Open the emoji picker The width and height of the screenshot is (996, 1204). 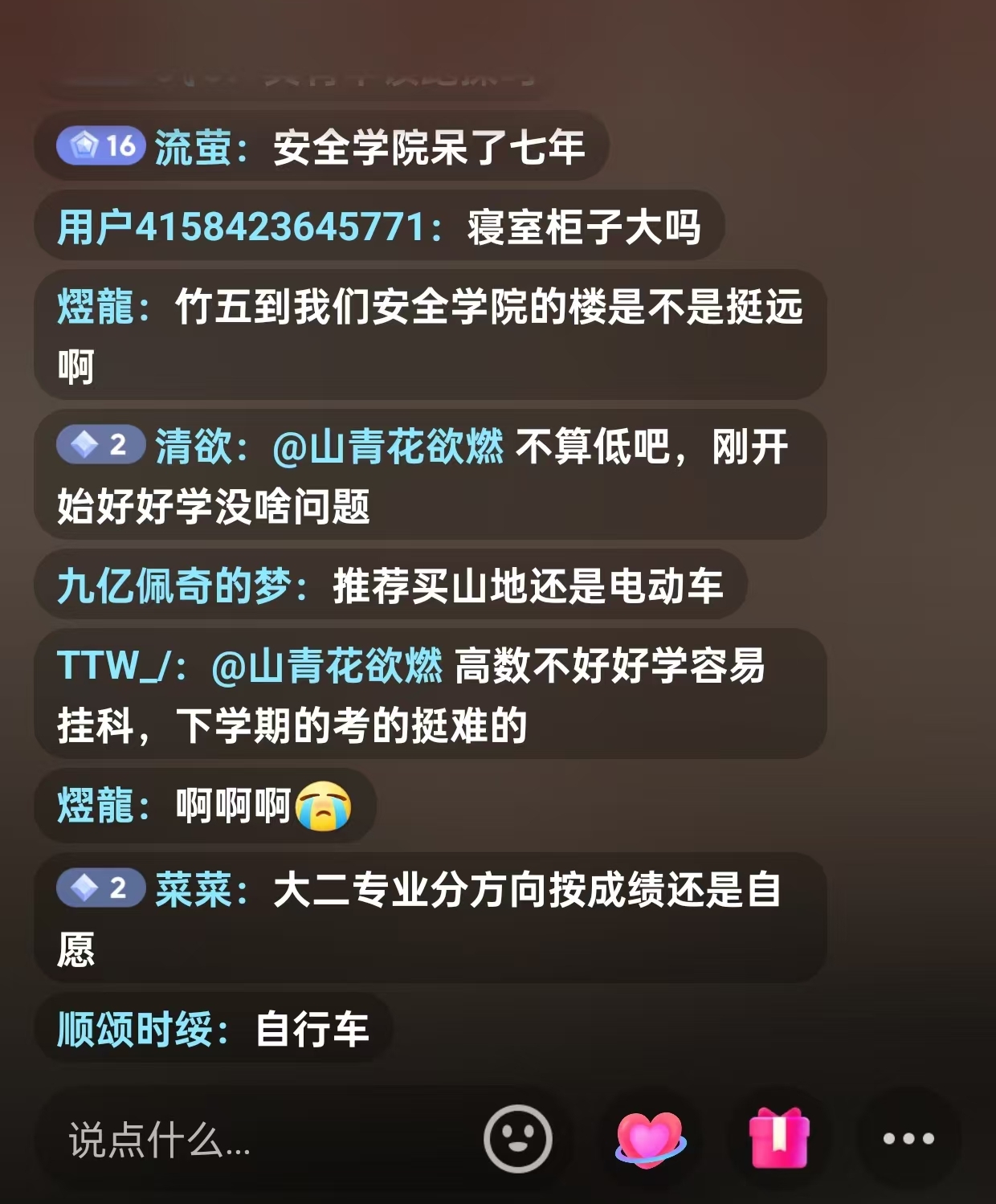518,1139
